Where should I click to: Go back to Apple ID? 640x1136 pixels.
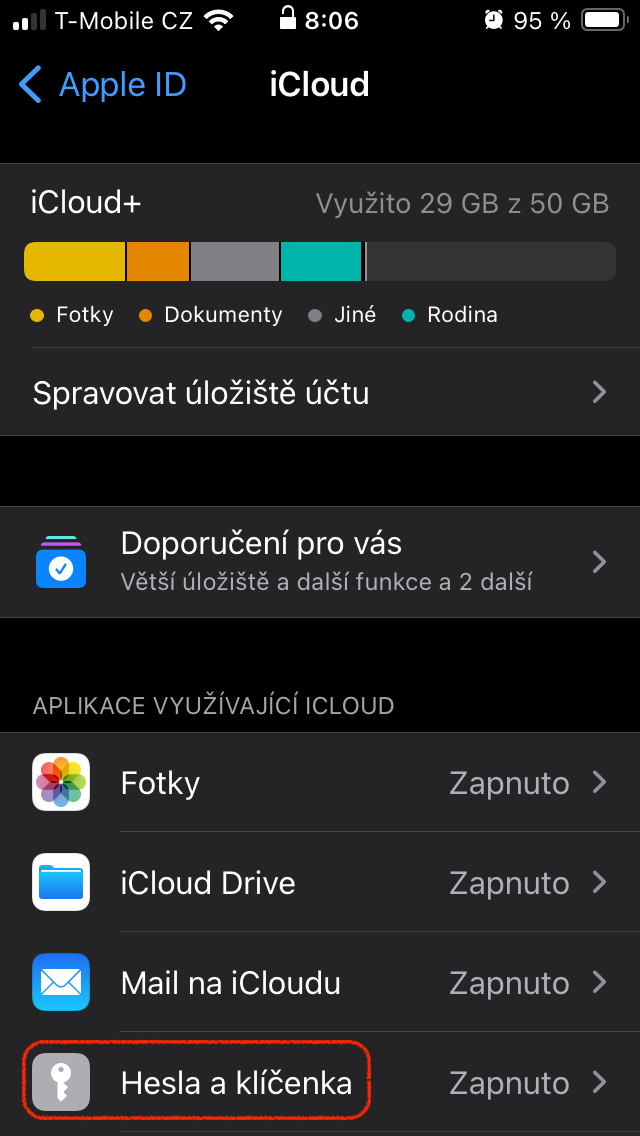tap(102, 85)
